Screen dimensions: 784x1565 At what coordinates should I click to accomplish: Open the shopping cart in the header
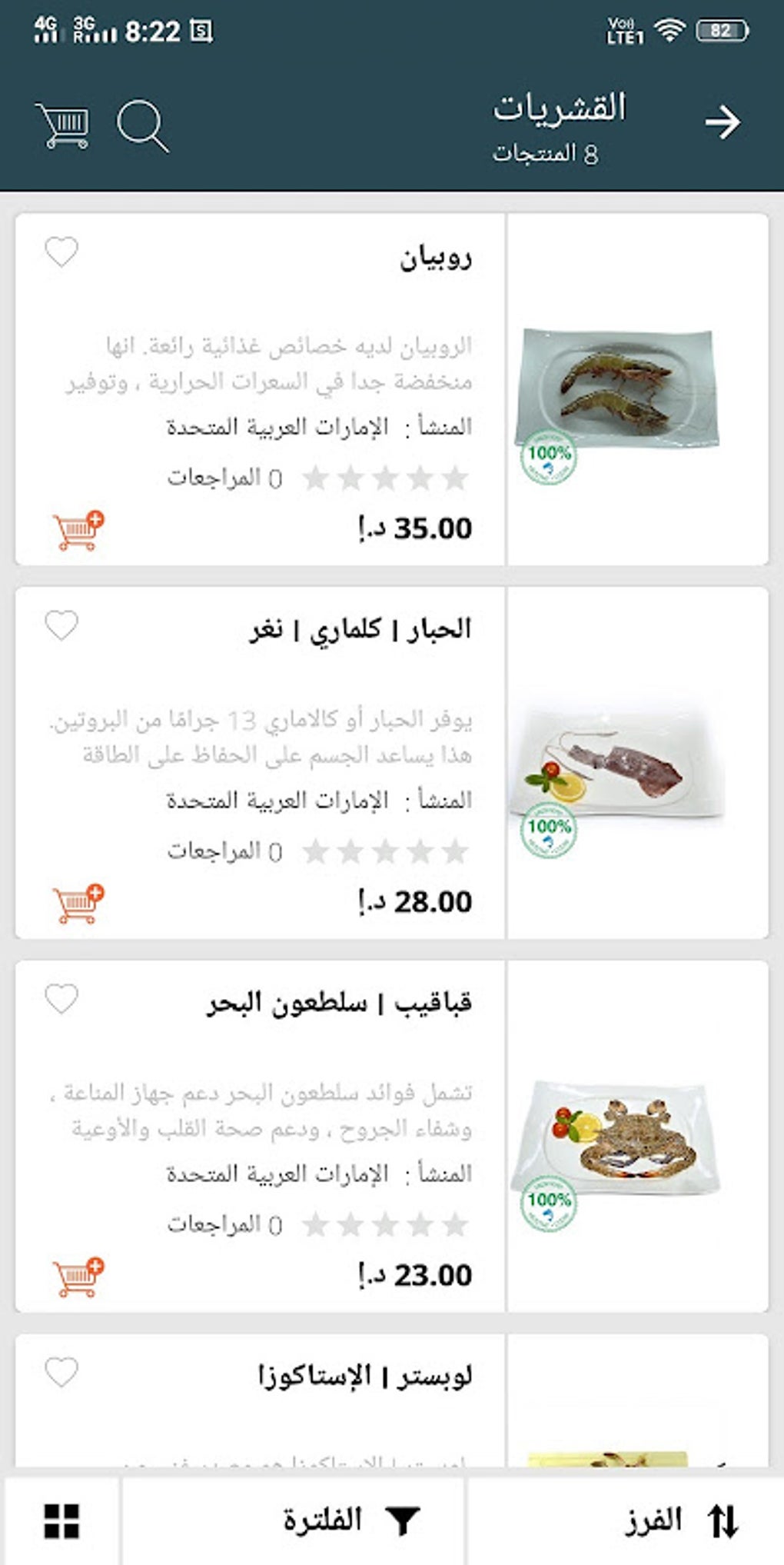[63, 125]
